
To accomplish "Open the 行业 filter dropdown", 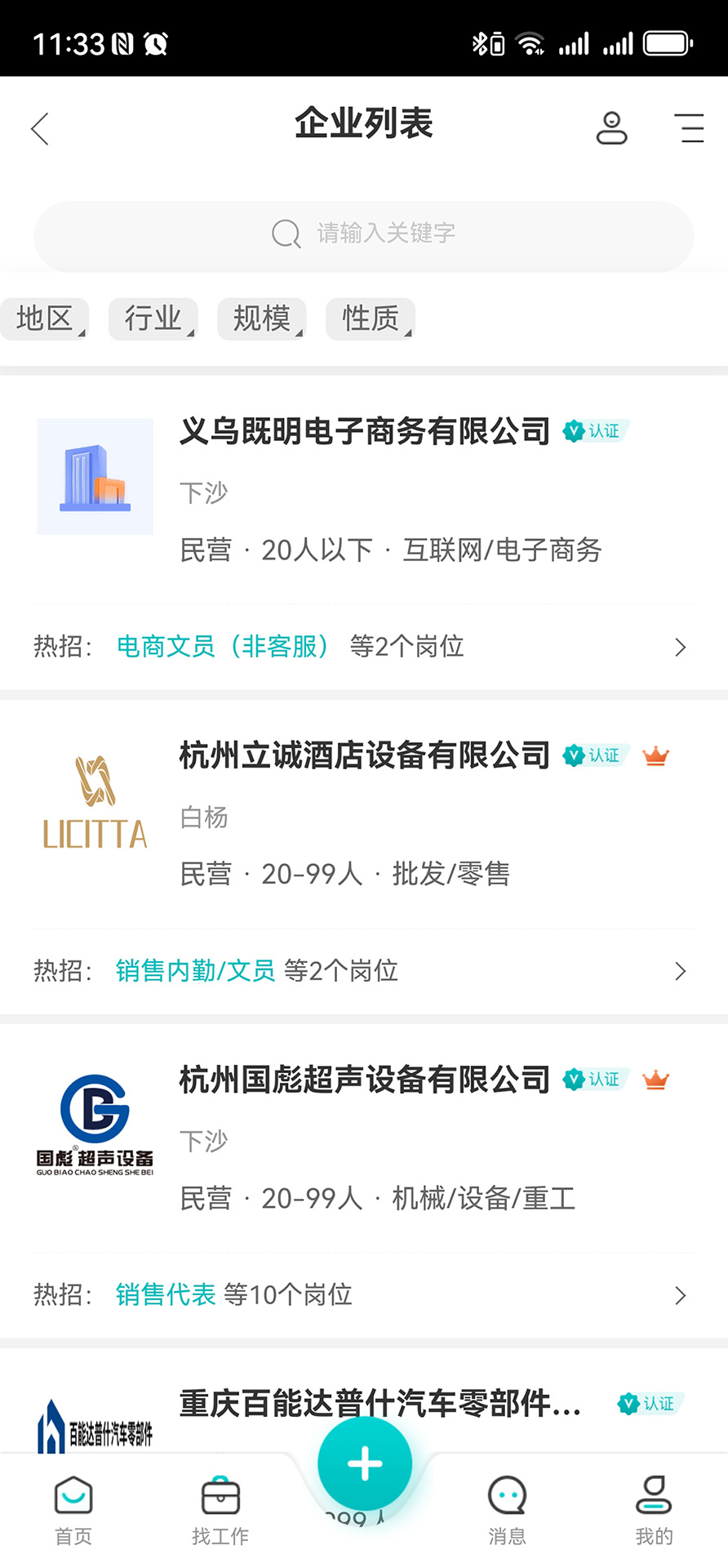I will coord(152,318).
